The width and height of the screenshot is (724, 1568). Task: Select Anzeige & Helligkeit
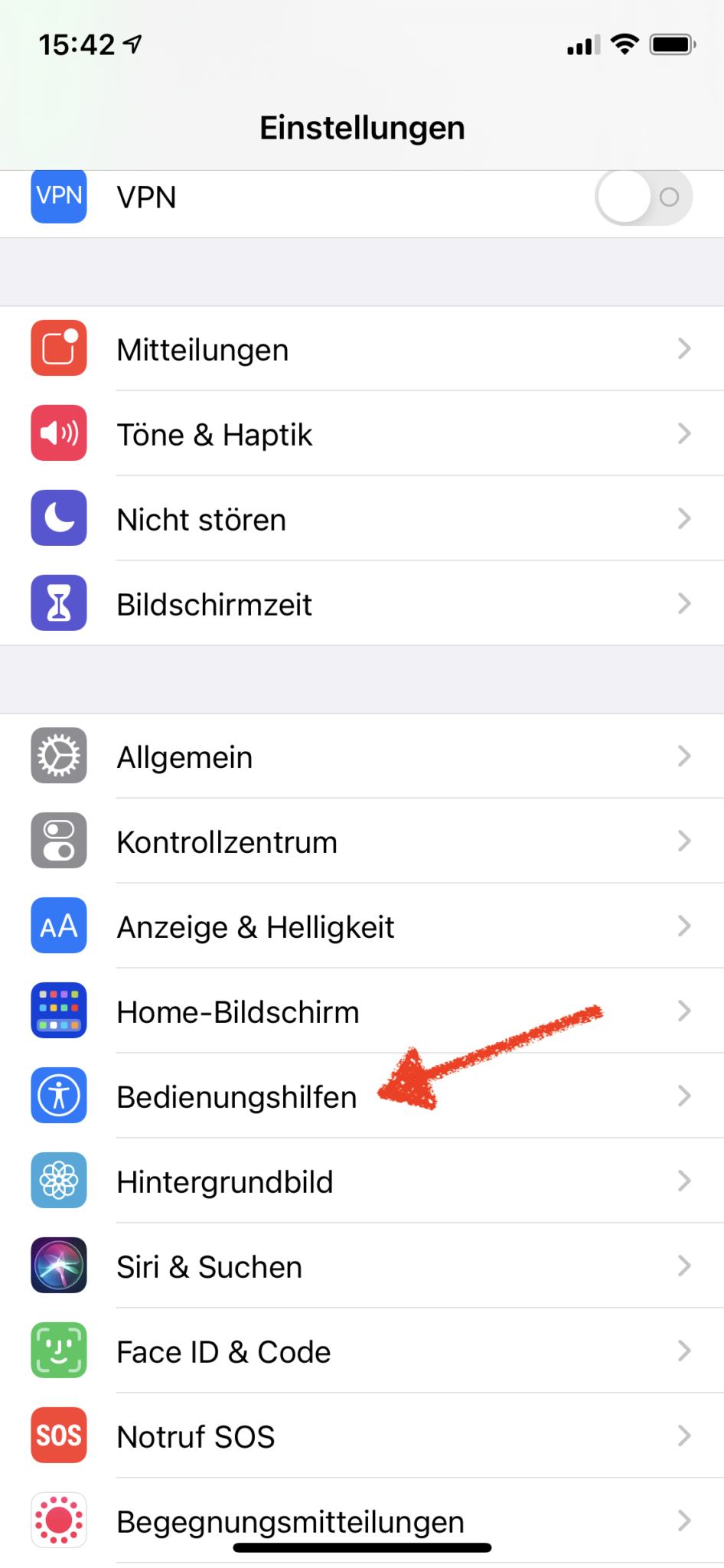tap(362, 926)
